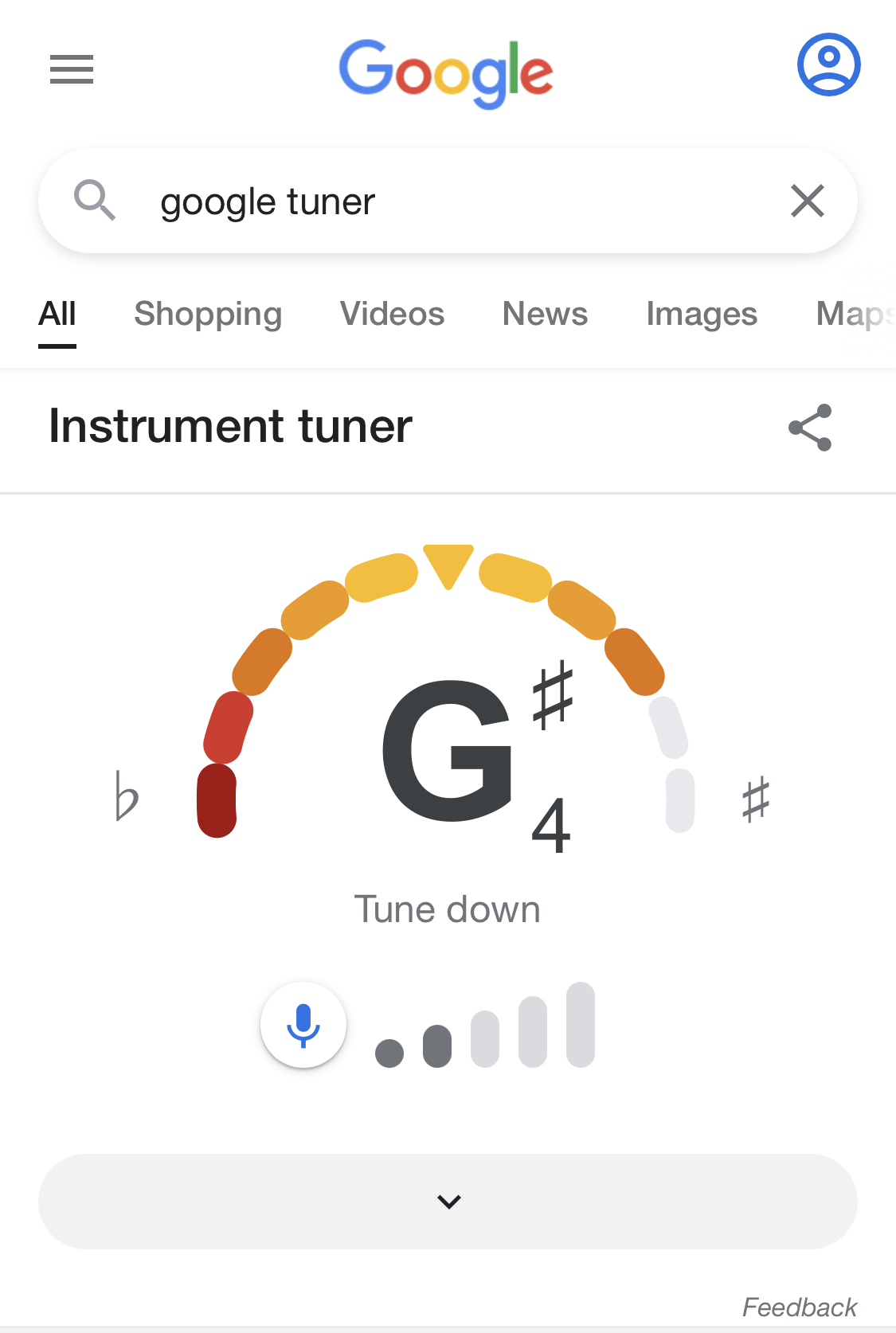
Task: Expand more results under Shopping
Action: coord(208,315)
